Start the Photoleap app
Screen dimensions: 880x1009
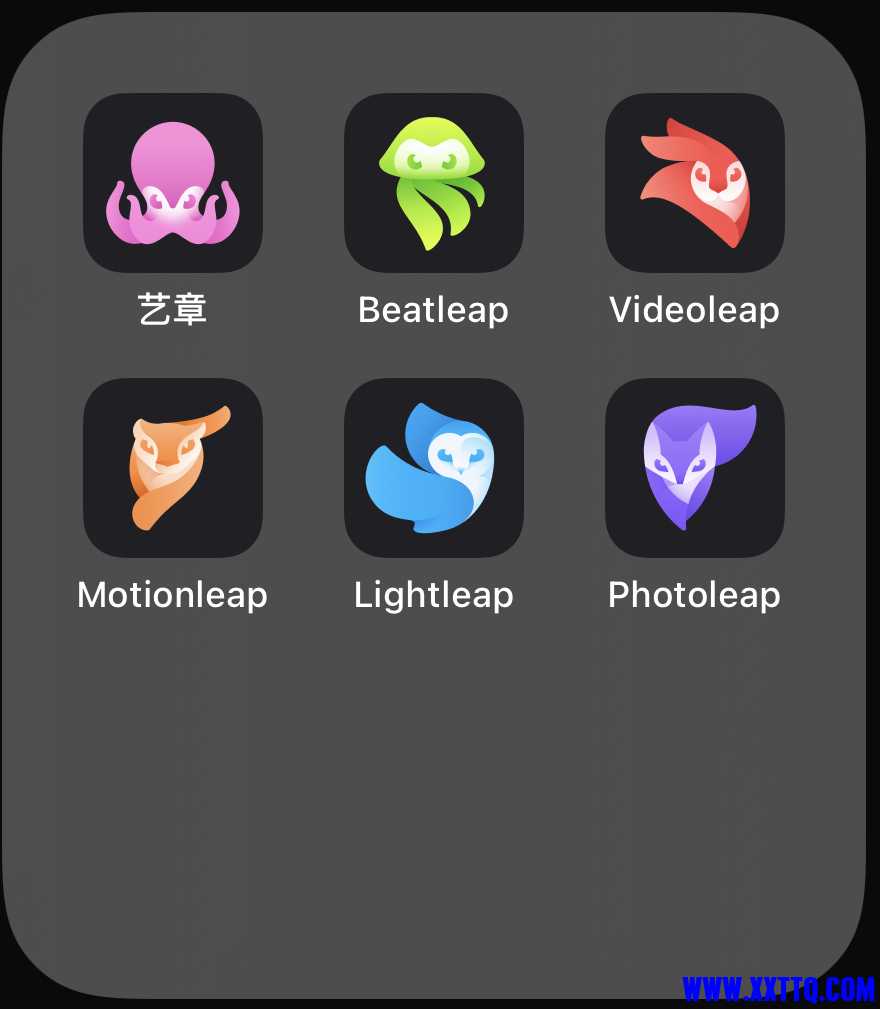click(x=694, y=468)
